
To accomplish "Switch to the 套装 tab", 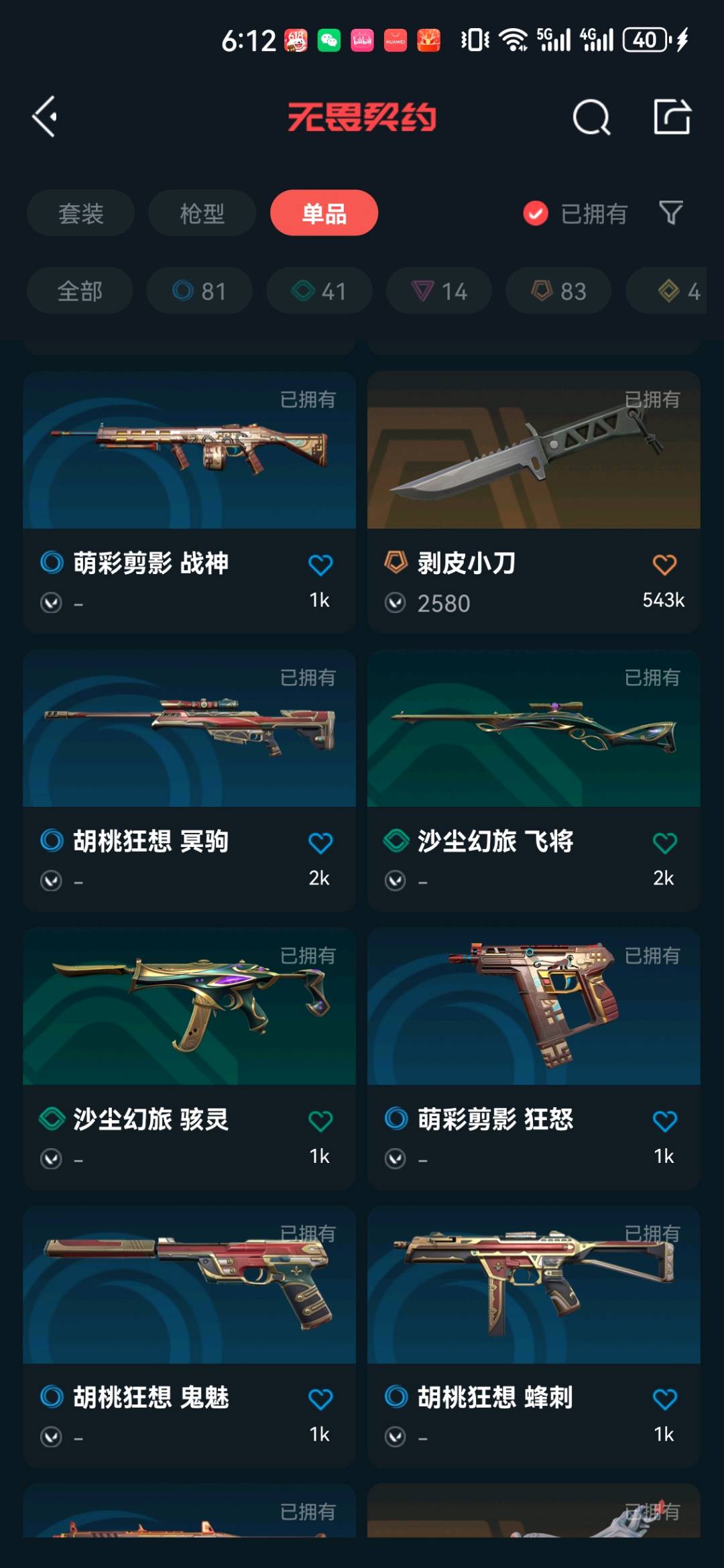I will (80, 213).
